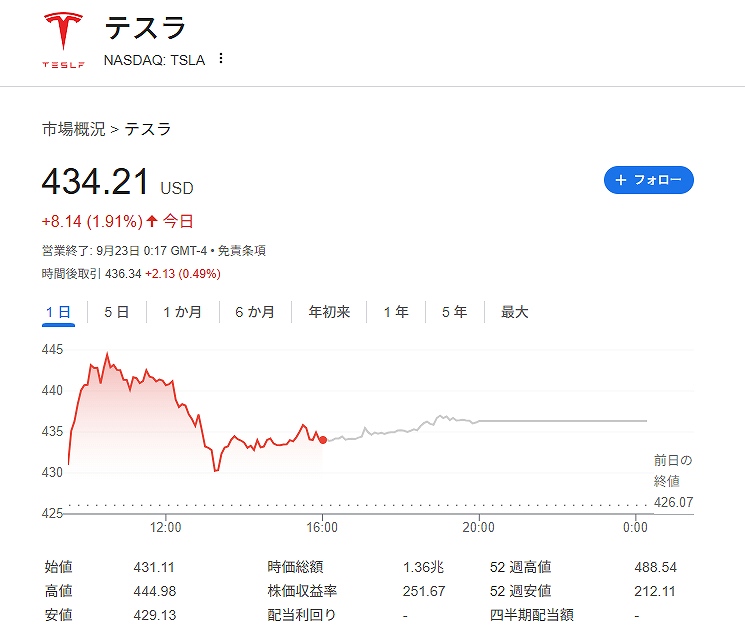745x637 pixels.
Task: Switch to the 5日 chart range
Action: pos(116,312)
